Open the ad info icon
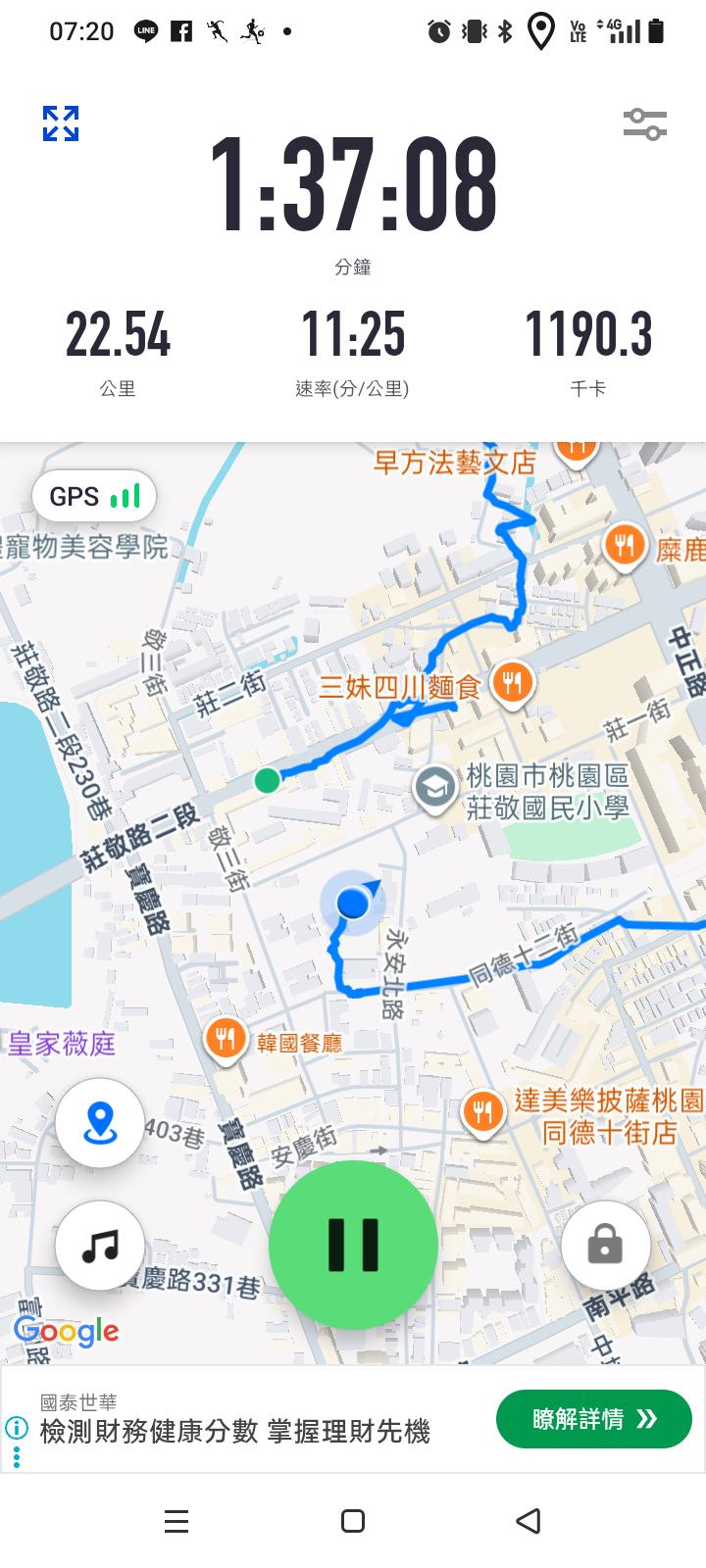Image resolution: width=706 pixels, height=1568 pixels. [16, 1427]
